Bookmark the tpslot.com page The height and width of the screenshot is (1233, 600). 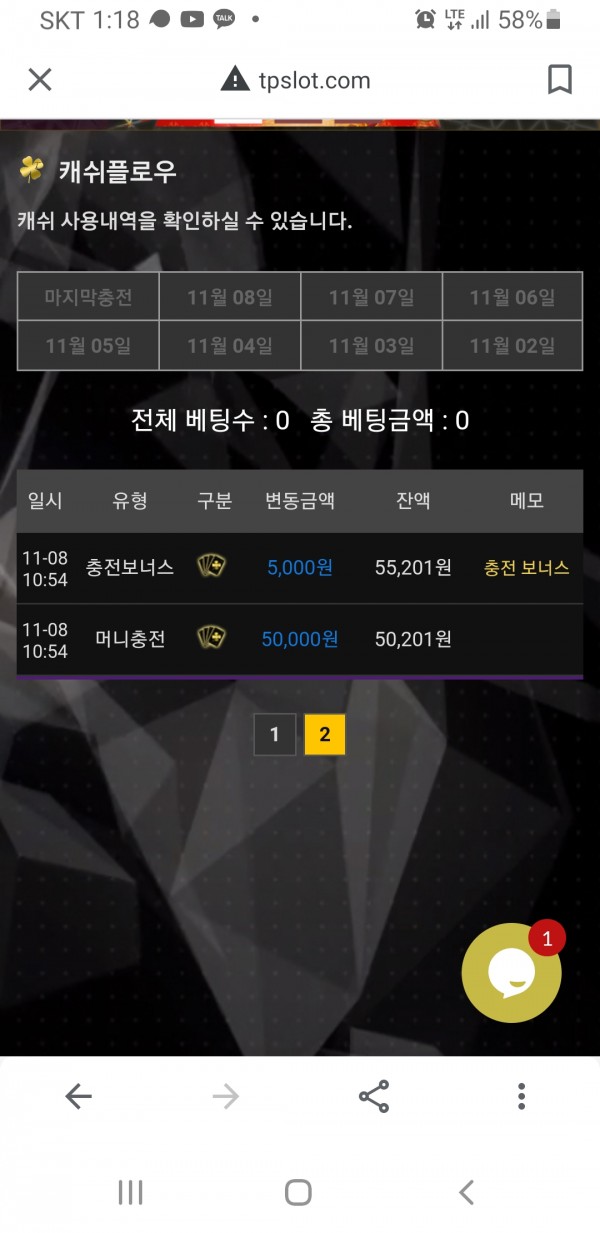pos(559,80)
